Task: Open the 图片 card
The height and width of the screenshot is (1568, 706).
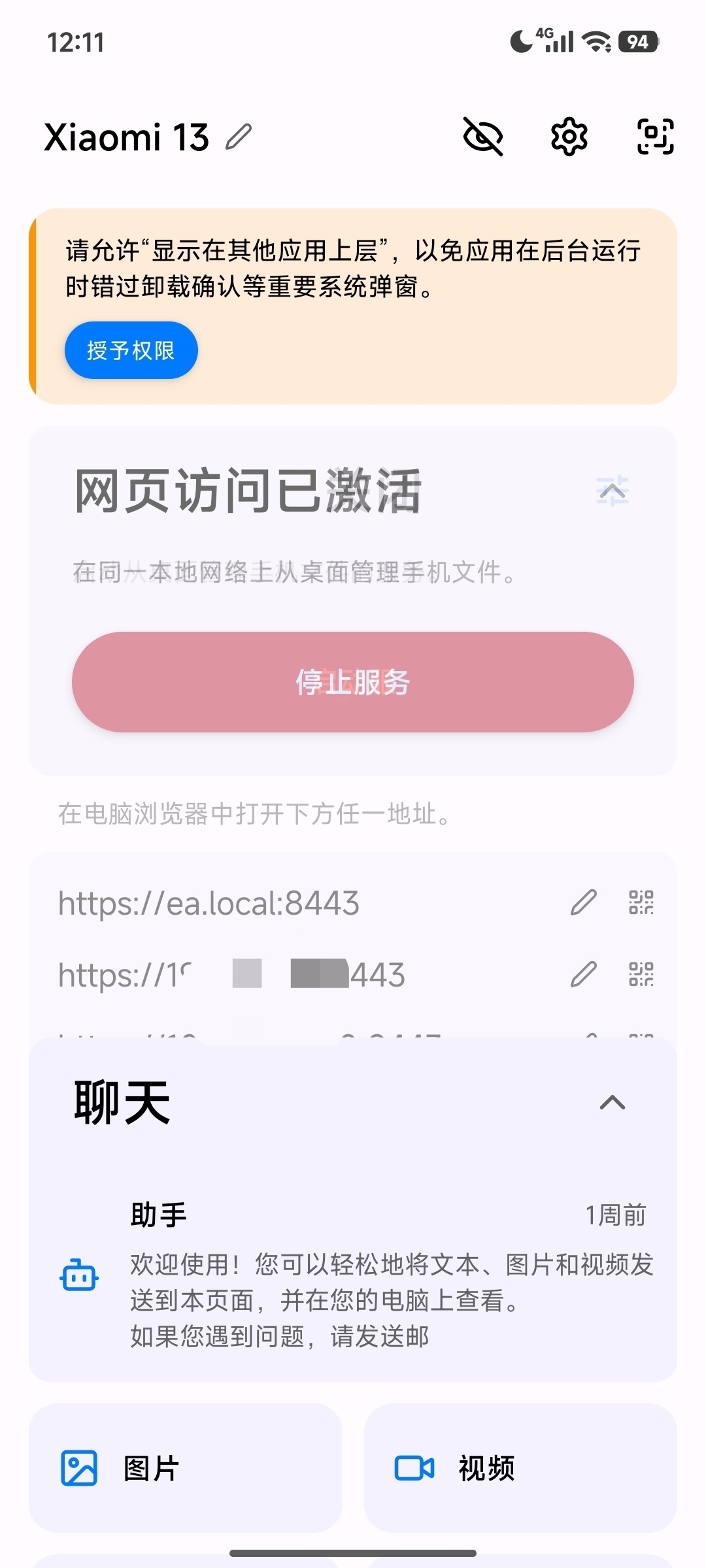Action: pyautogui.click(x=186, y=1467)
